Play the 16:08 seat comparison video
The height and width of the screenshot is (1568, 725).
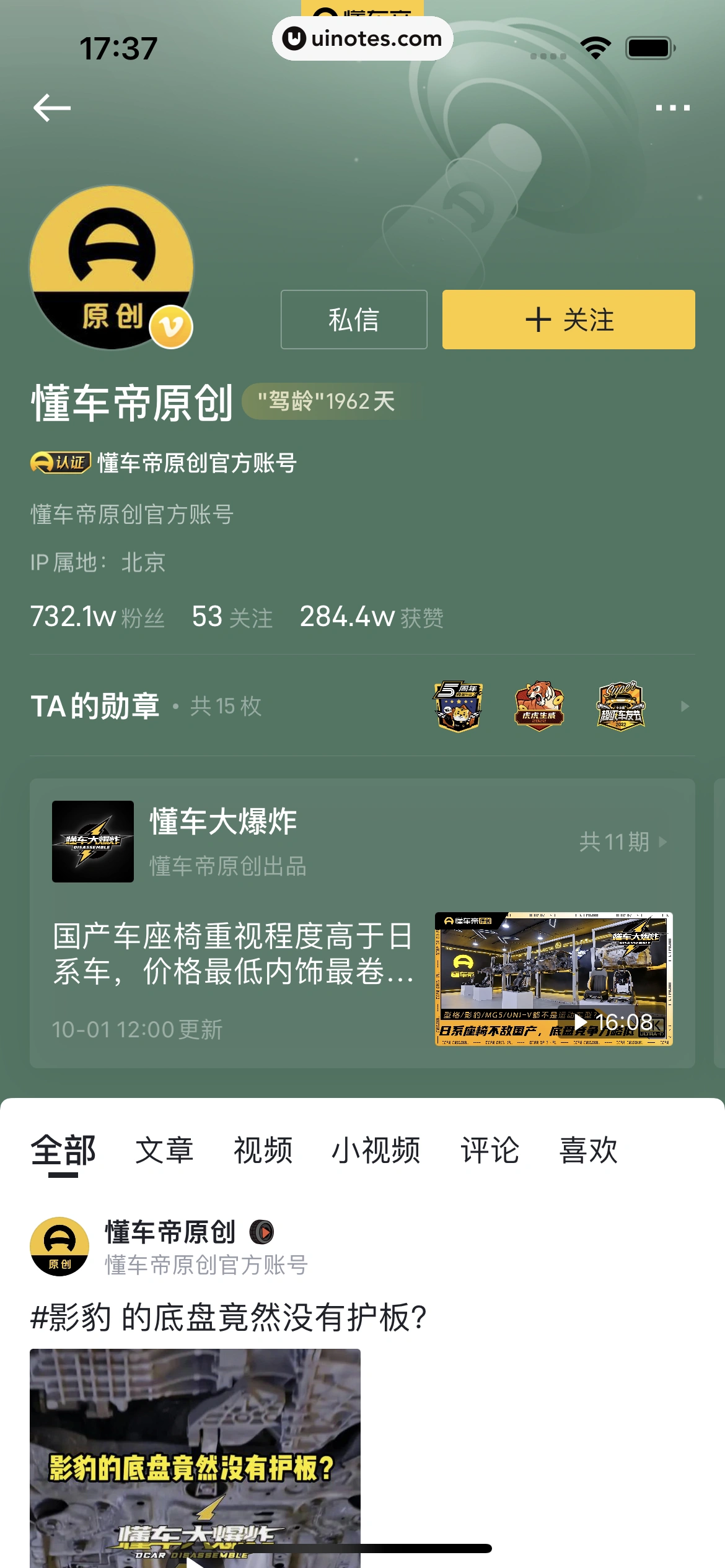(553, 978)
